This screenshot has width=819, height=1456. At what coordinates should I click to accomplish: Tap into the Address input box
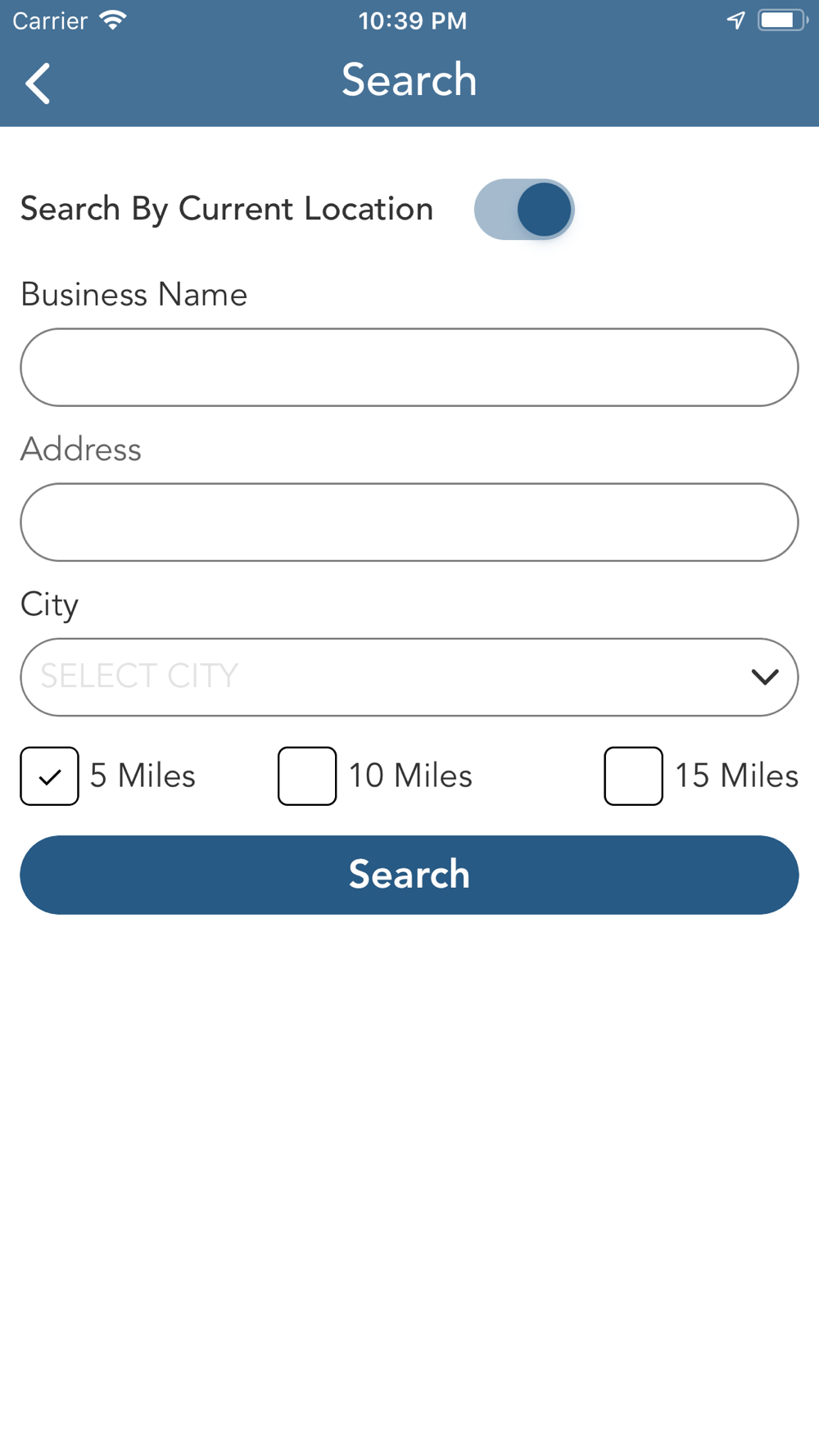pos(409,522)
